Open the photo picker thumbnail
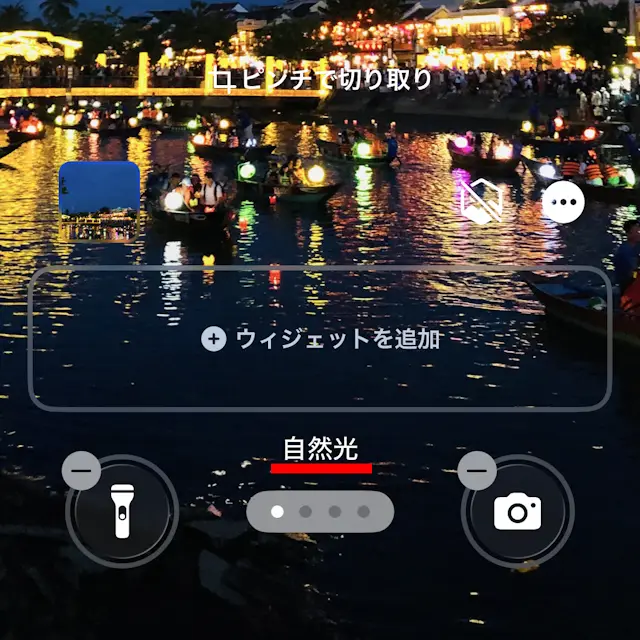 click(99, 201)
